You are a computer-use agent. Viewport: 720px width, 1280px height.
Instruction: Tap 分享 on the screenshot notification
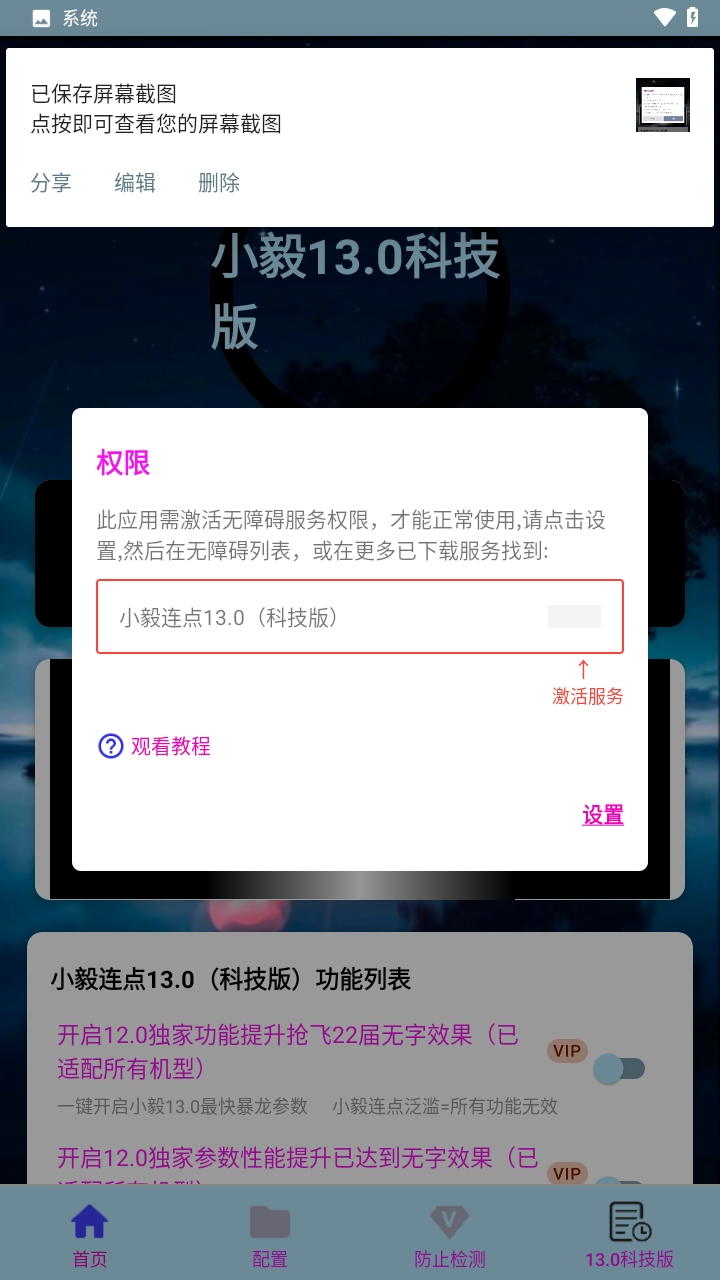pyautogui.click(x=51, y=183)
